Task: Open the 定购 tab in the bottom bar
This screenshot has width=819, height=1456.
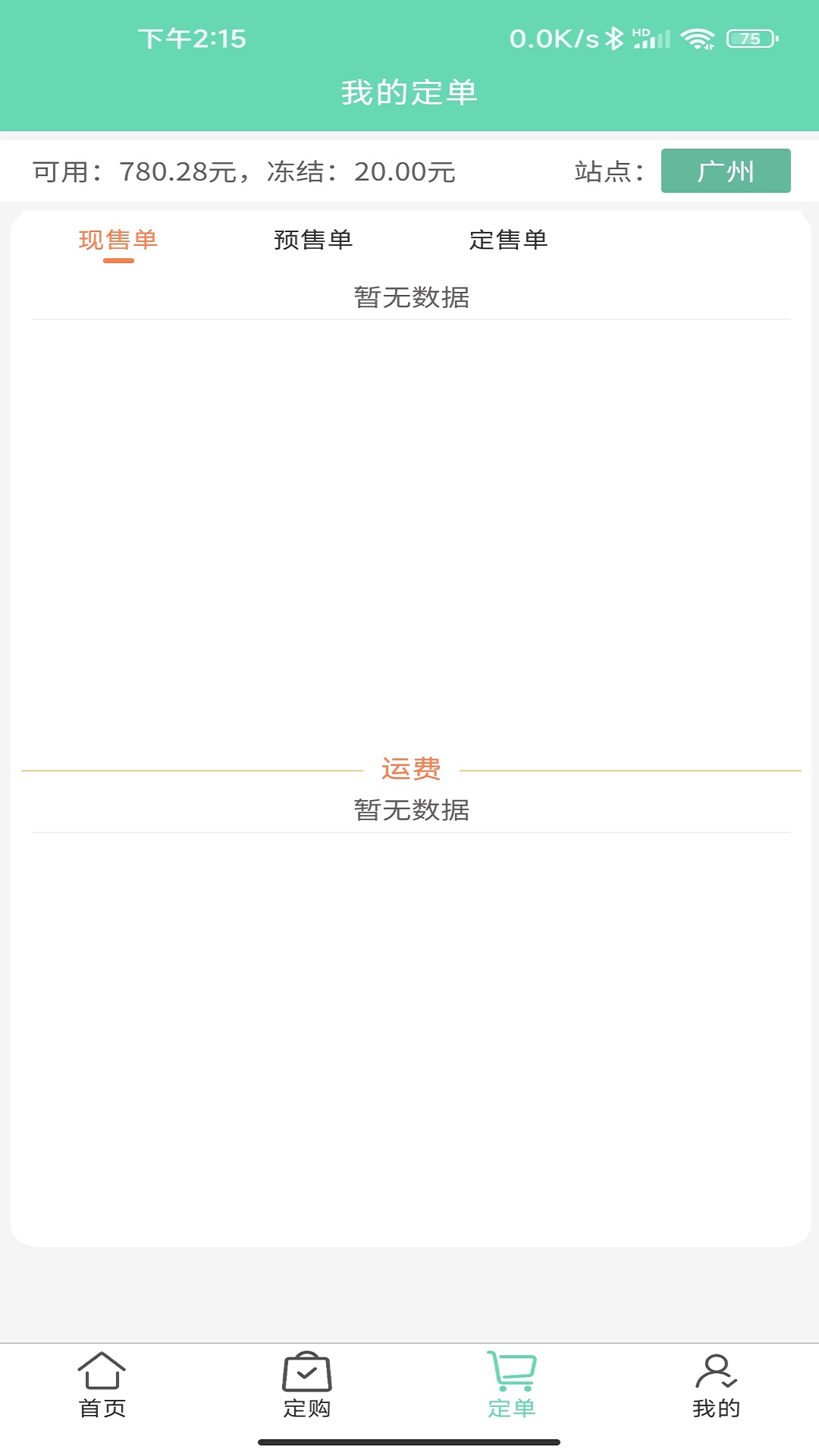Action: coord(307,1385)
